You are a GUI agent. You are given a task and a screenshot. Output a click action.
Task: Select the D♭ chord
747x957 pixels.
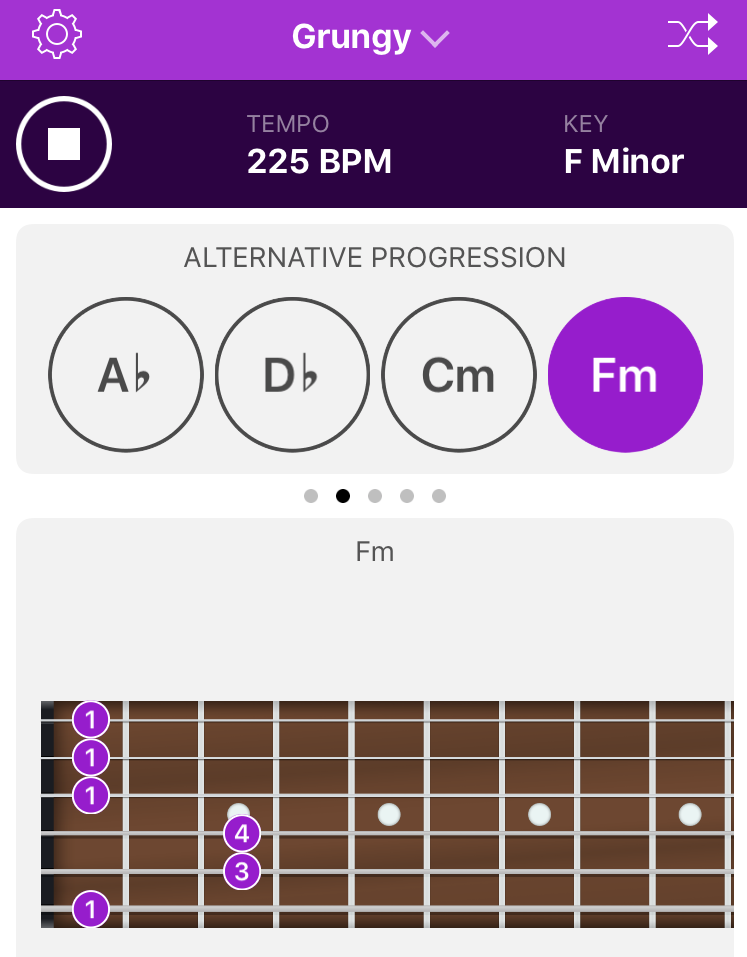click(292, 375)
